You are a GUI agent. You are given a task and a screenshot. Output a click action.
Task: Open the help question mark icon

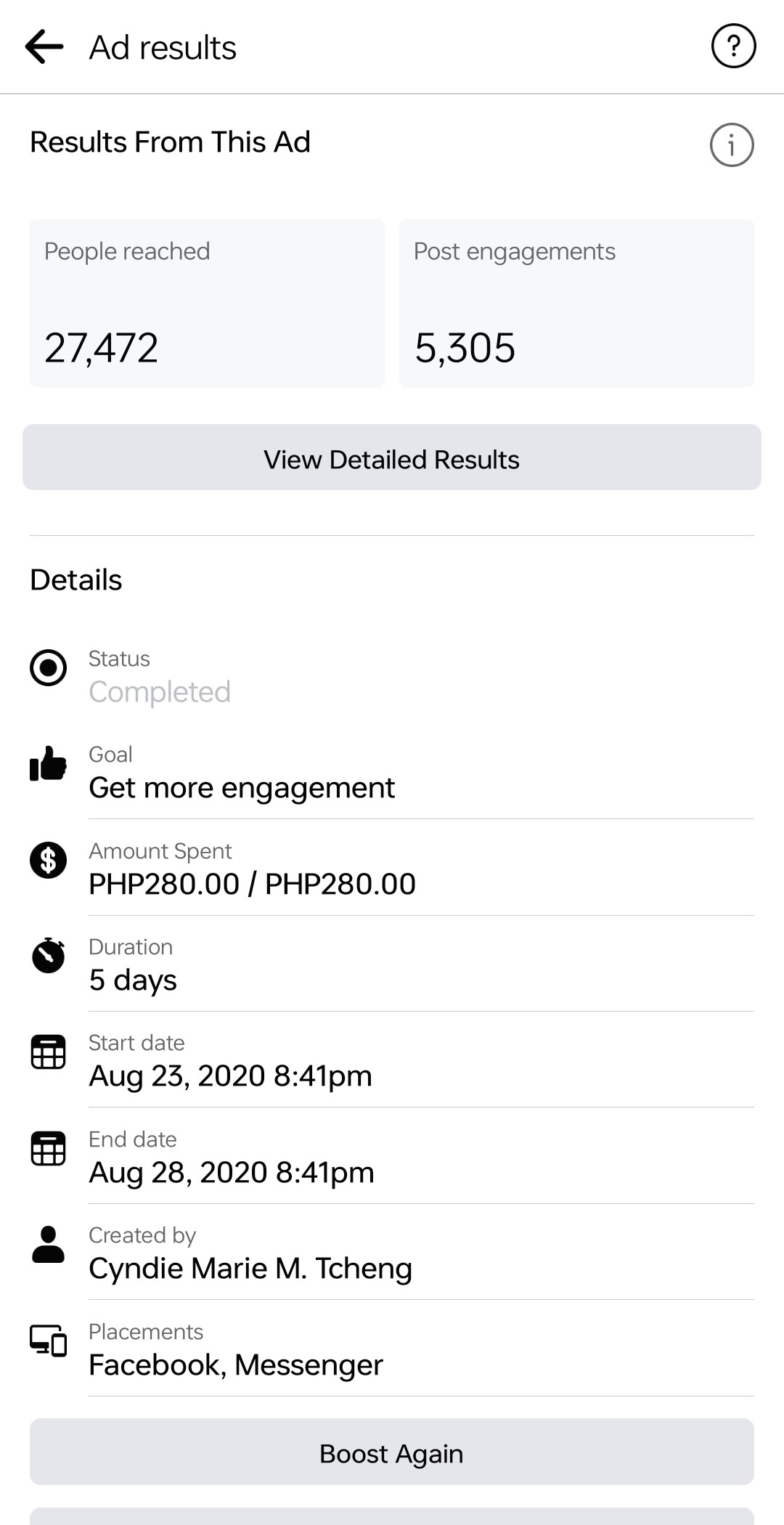tap(733, 46)
